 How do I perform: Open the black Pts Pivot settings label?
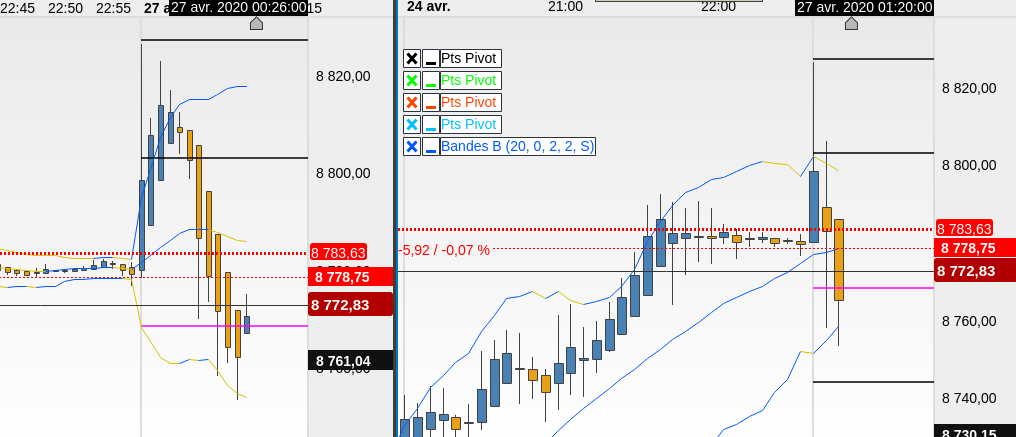tap(470, 58)
